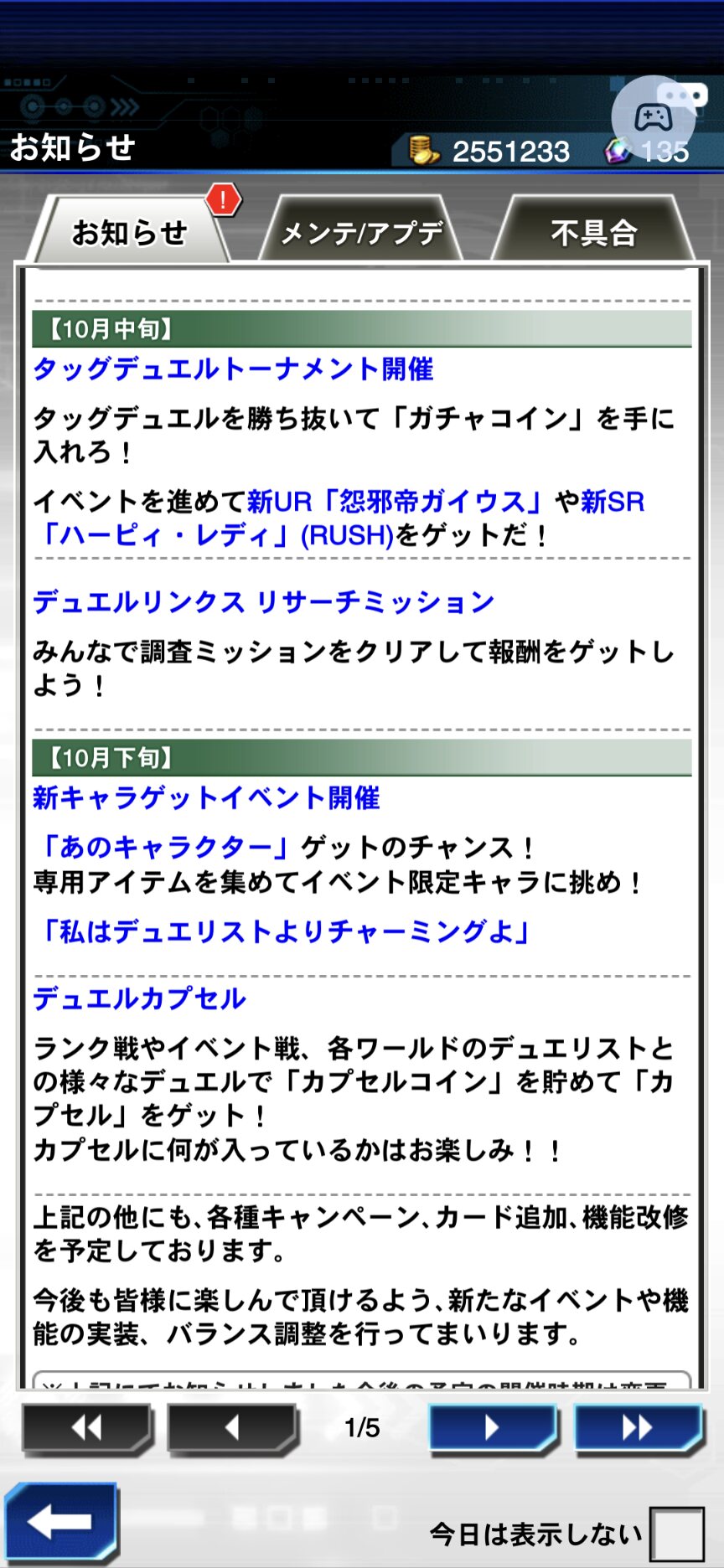Jump to the first notice page
The image size is (724, 1568).
[x=87, y=1427]
